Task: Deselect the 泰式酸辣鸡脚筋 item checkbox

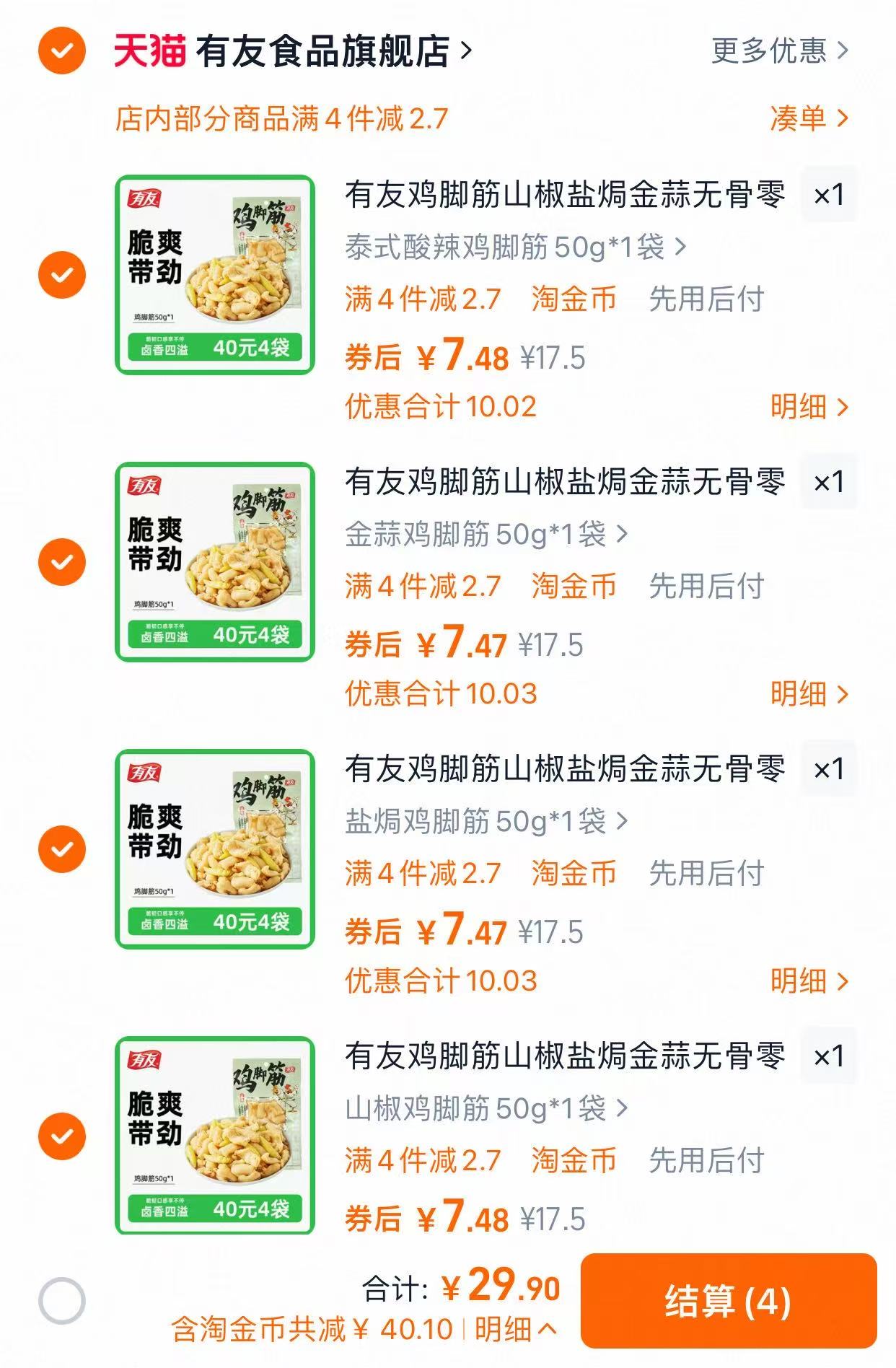Action: coord(62,274)
